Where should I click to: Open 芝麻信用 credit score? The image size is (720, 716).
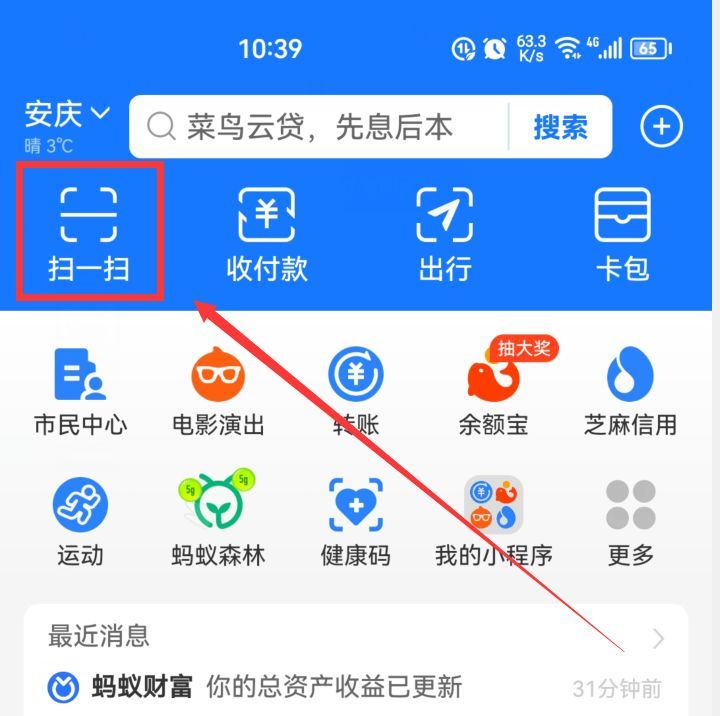[630, 392]
